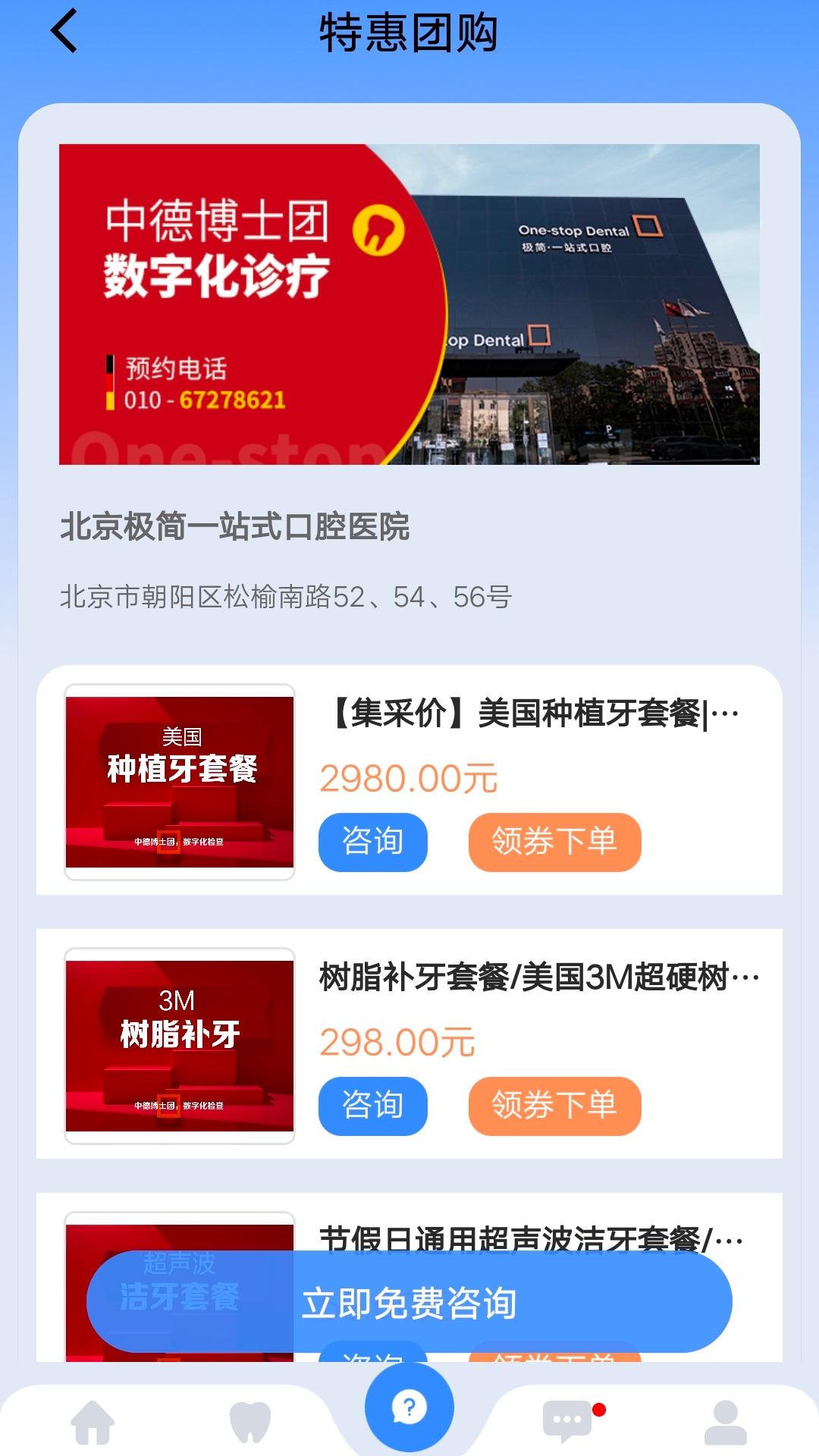
Task: Tap the back arrow icon
Action: (x=64, y=32)
